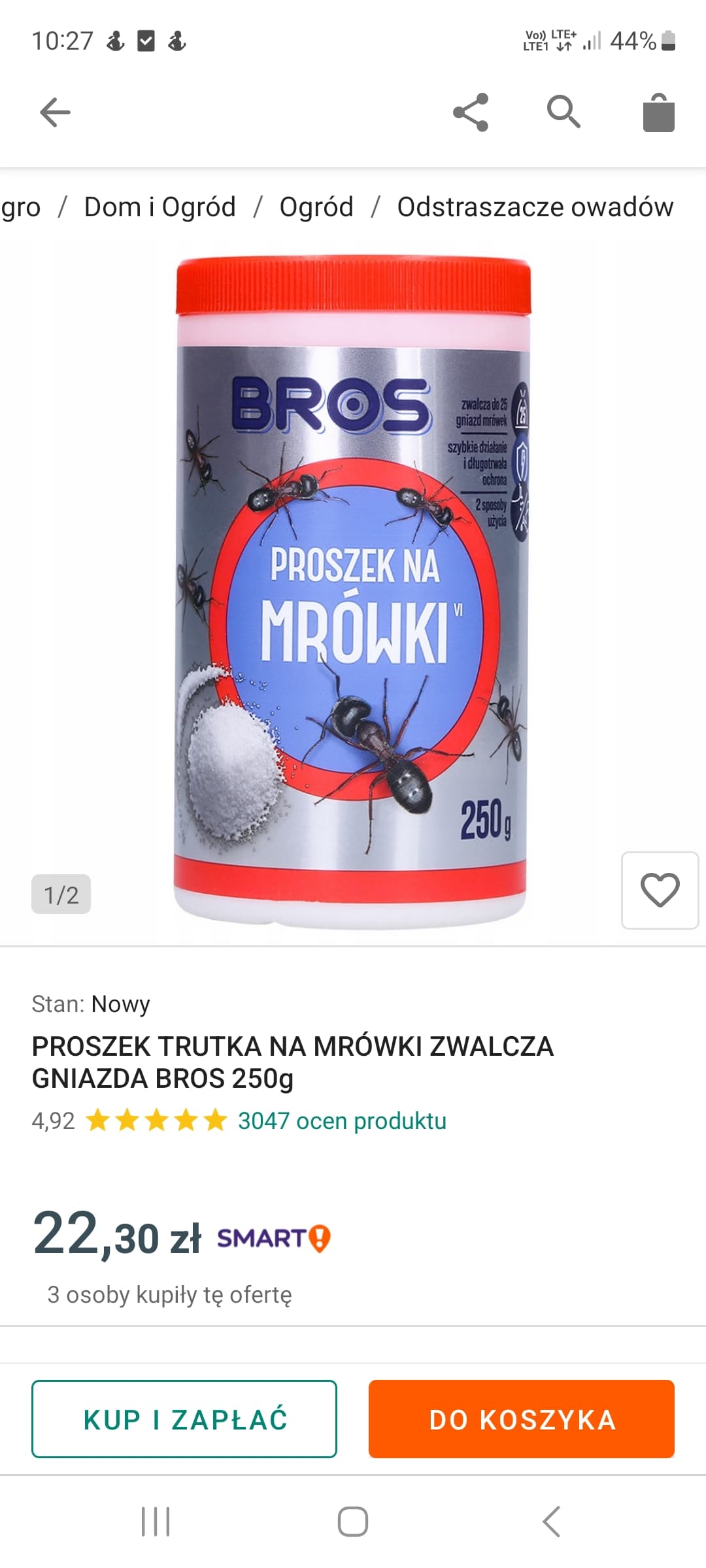This screenshot has width=706, height=1568.
Task: Go back using the top-left arrow
Action: (55, 112)
